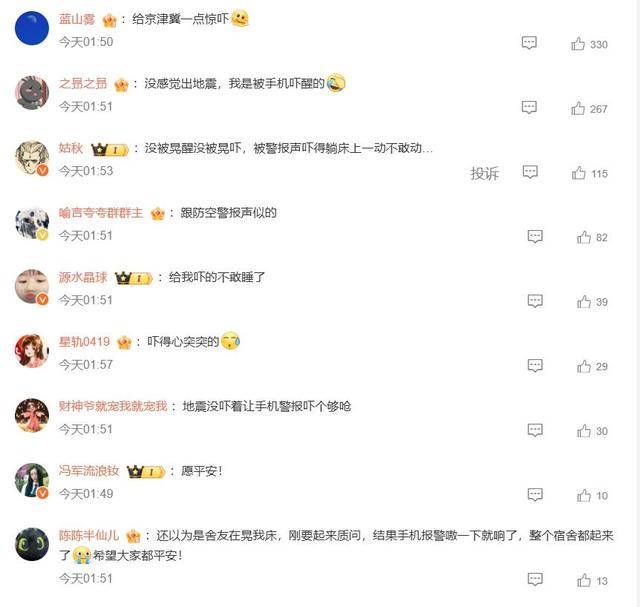Reply to 蓝山鸾's comment
640x607 pixels.
(529, 43)
